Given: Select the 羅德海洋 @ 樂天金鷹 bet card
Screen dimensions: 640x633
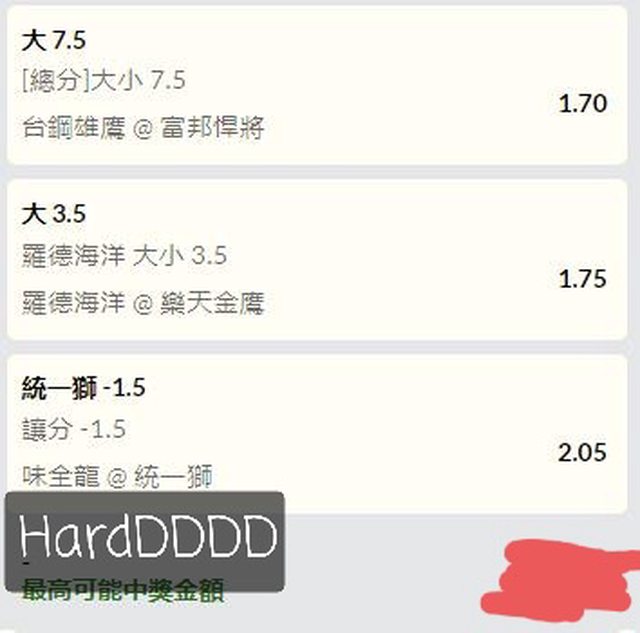Looking at the screenshot, I should (x=313, y=259).
